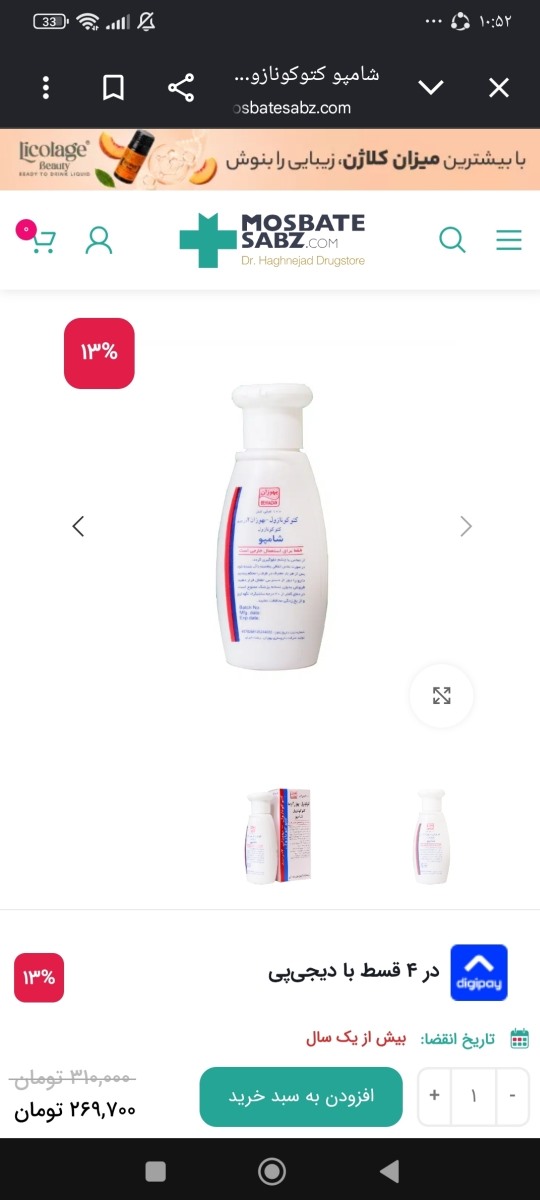Increase quantity with plus button
This screenshot has height=1200, width=540.
pos(434,1096)
